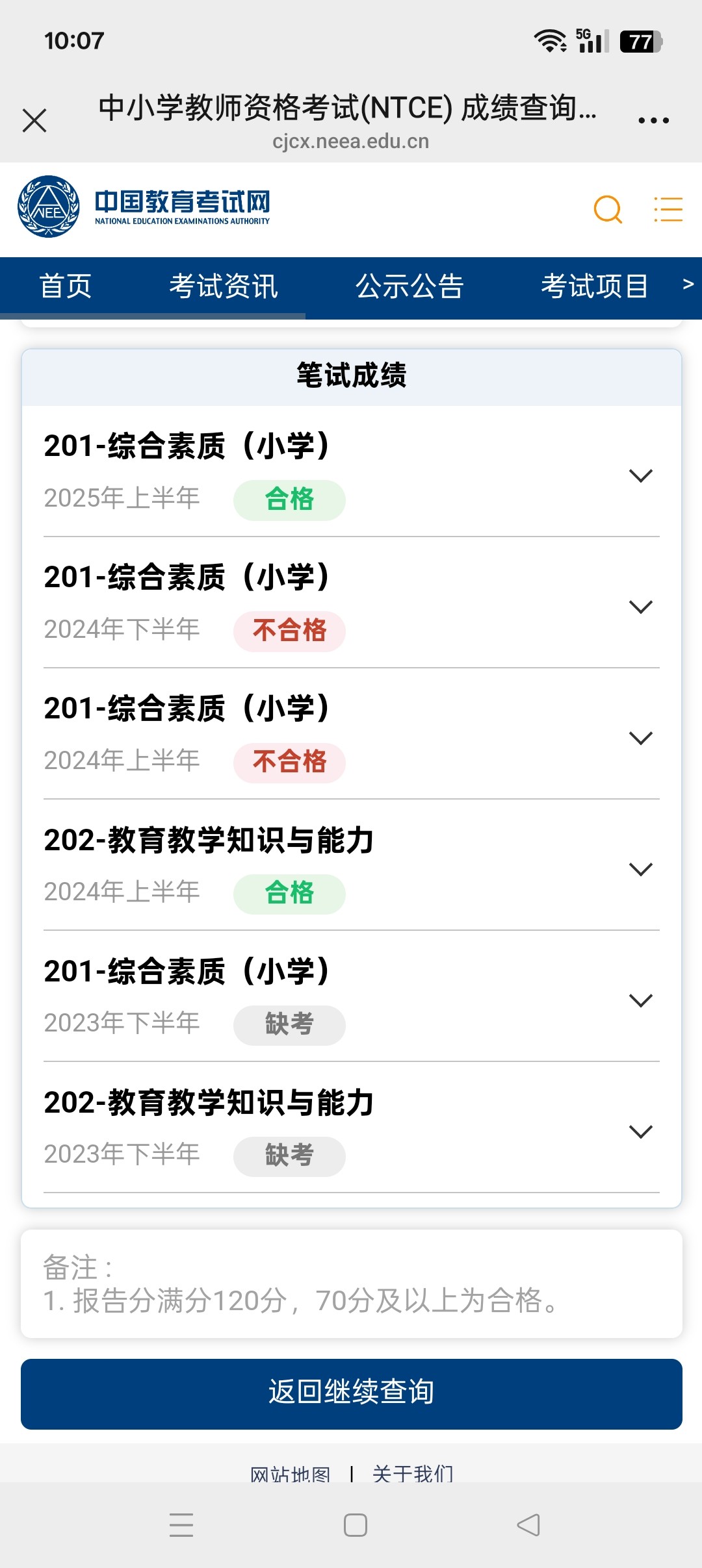
Task: Open 公示公告 tab
Action: coord(409,286)
